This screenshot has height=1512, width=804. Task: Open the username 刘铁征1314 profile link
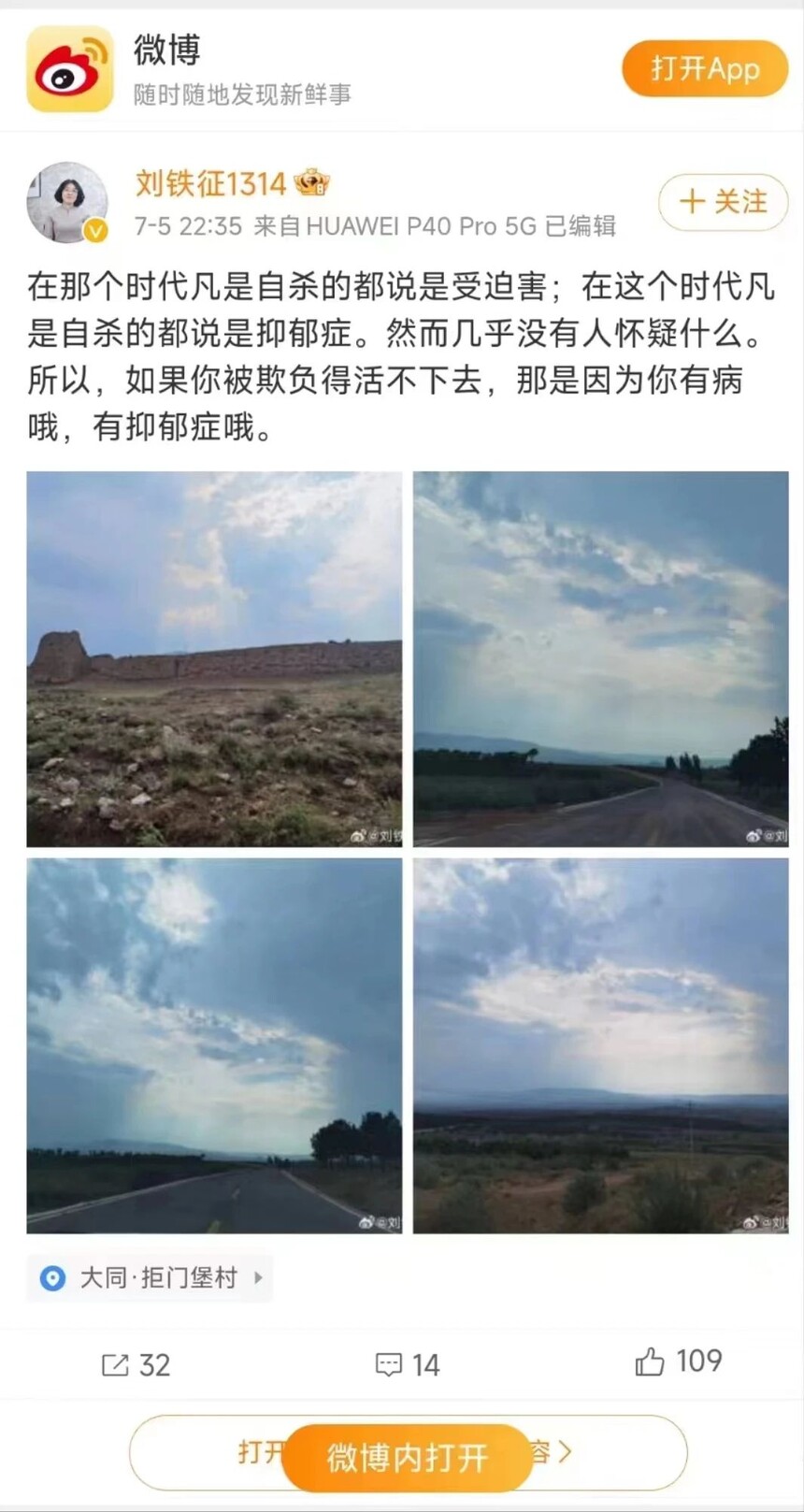pos(210,183)
